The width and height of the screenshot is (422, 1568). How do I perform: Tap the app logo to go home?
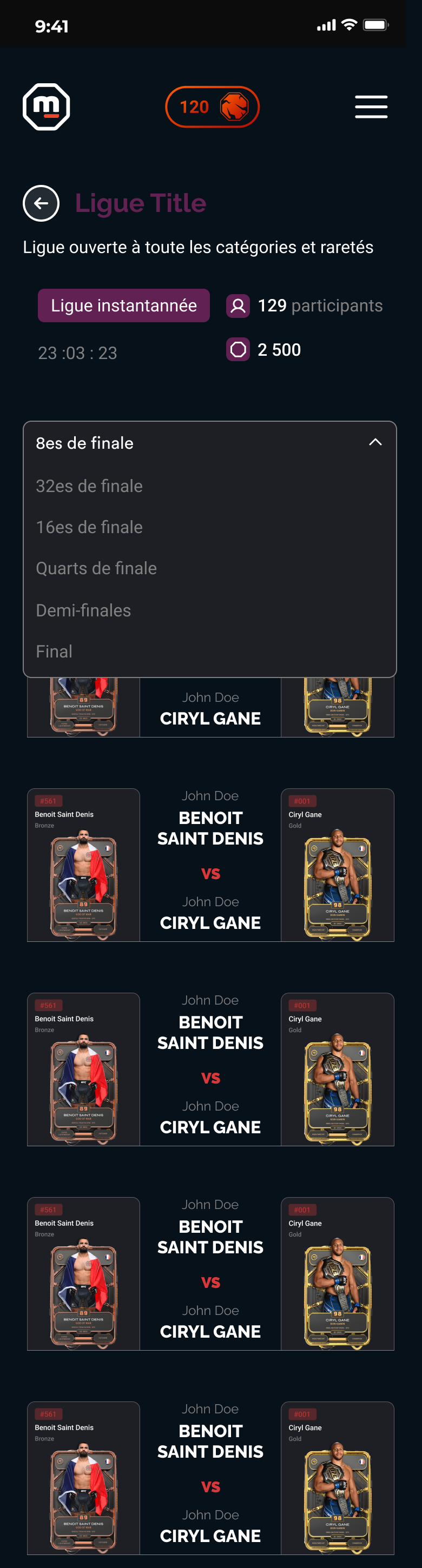tap(47, 107)
